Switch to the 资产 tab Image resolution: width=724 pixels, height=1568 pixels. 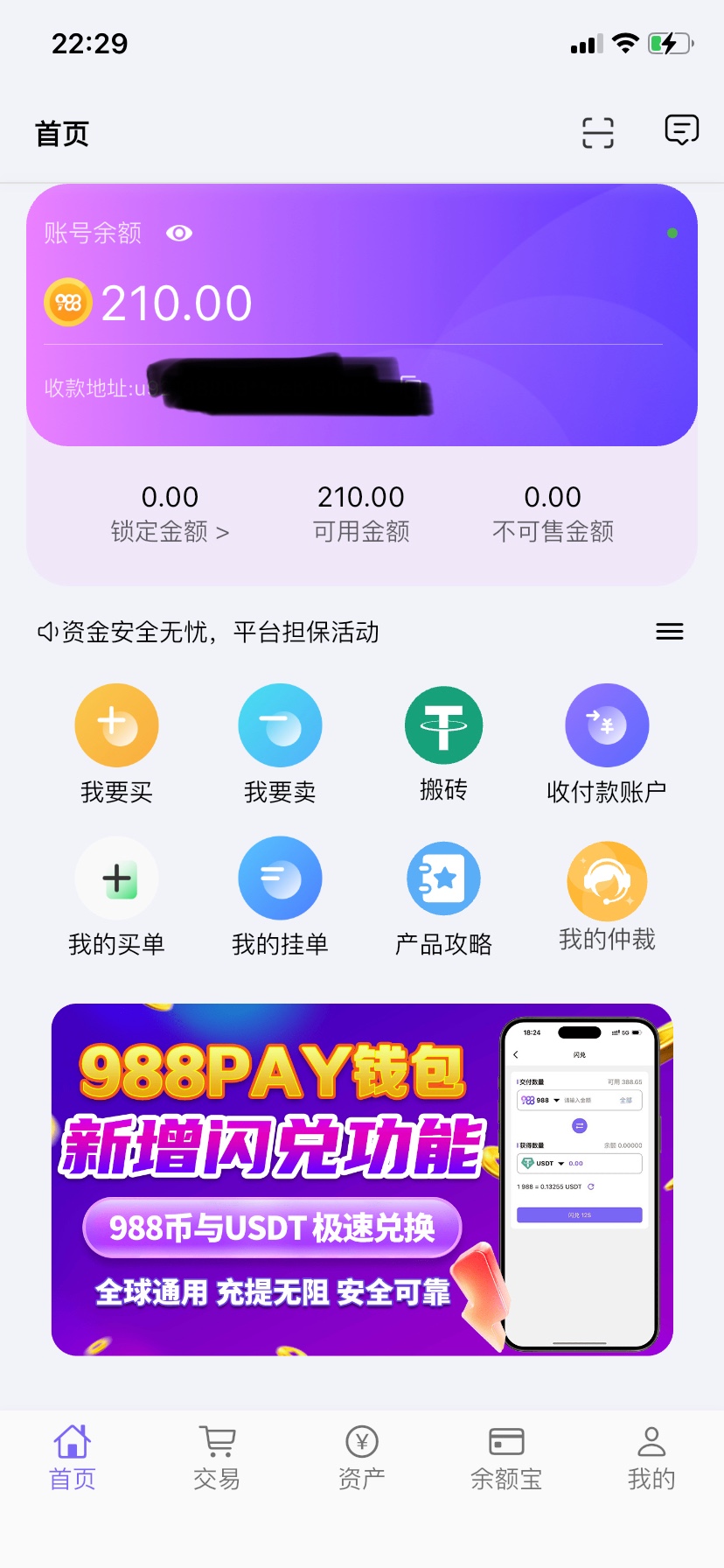point(362,1458)
